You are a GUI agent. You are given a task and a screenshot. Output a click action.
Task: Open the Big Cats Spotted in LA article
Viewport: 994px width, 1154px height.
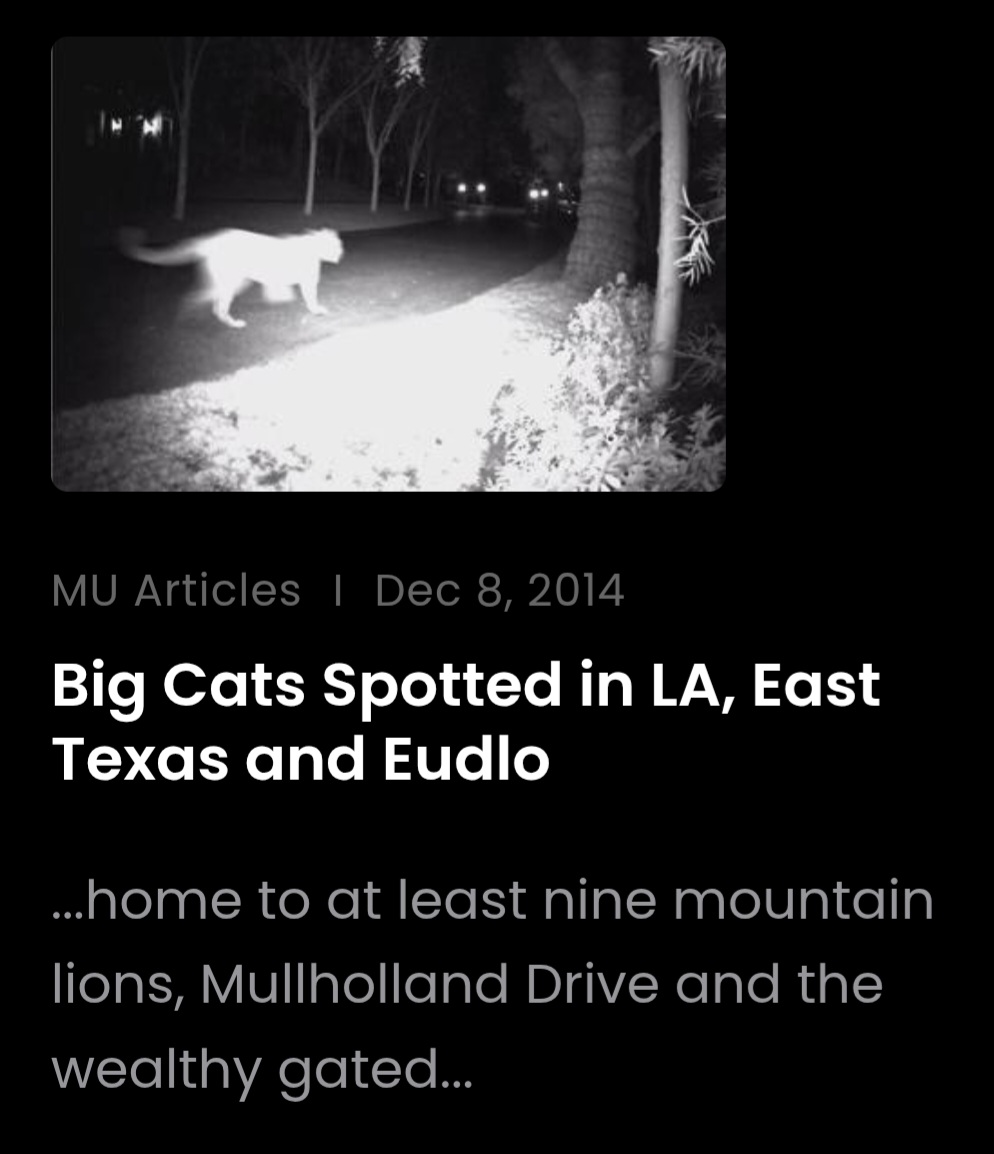(465, 722)
